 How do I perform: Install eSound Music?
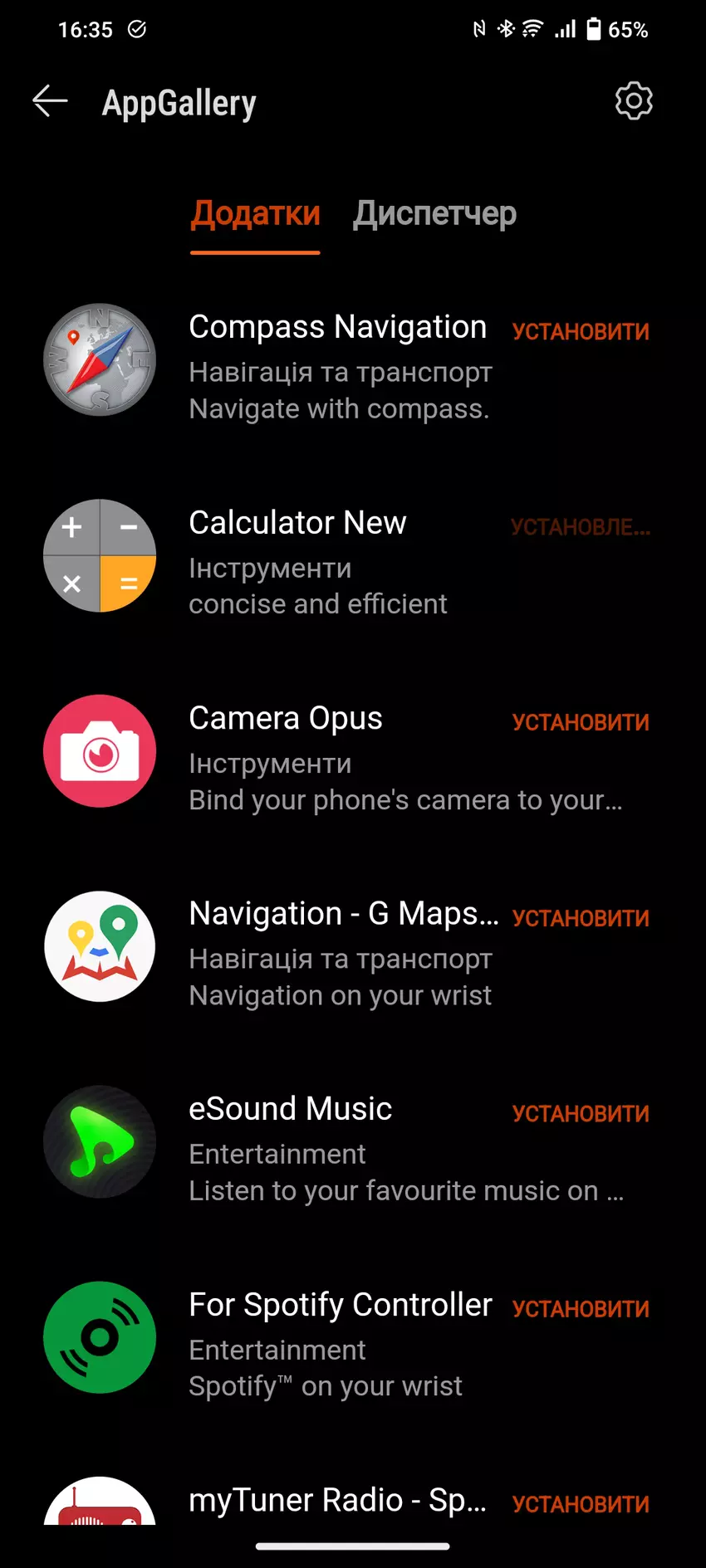pos(581,1114)
